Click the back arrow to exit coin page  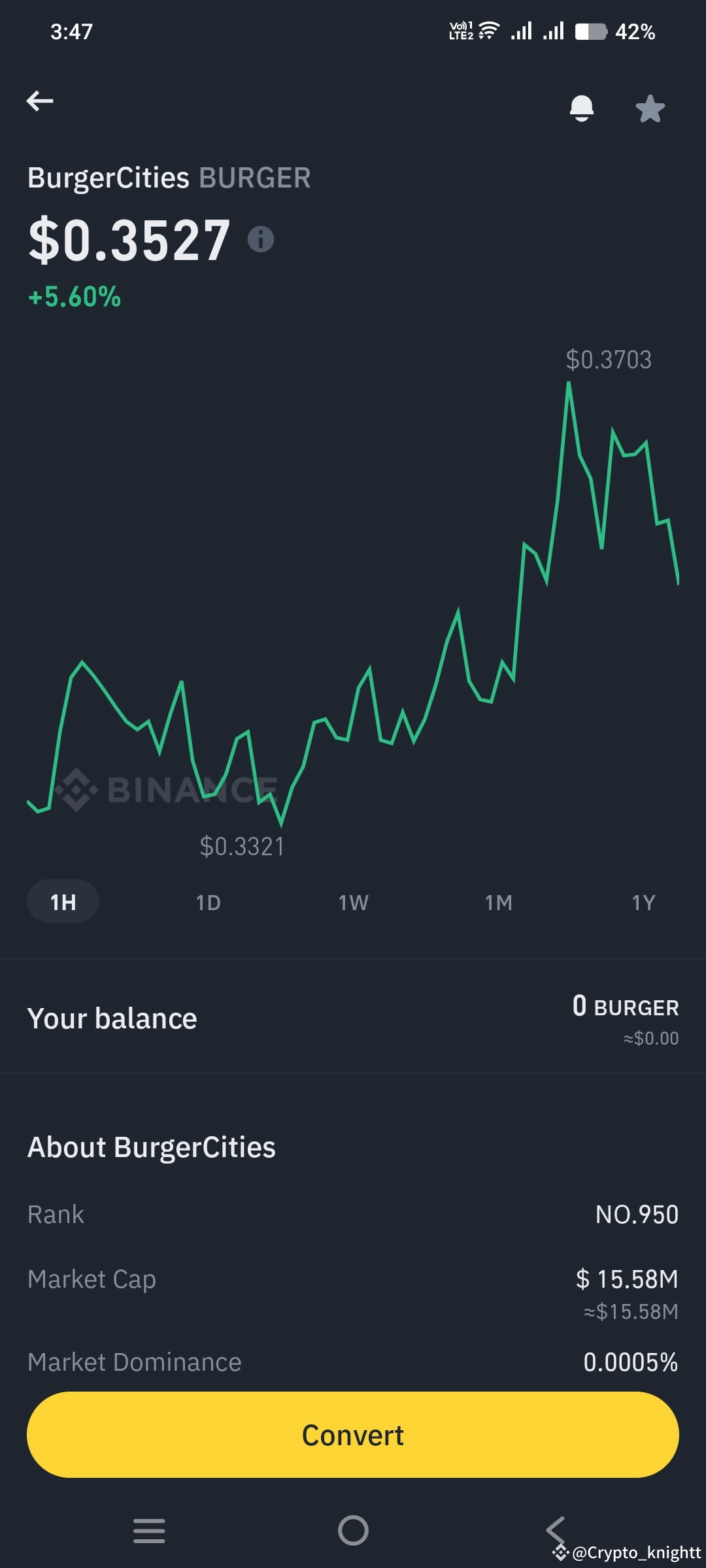pyautogui.click(x=39, y=101)
